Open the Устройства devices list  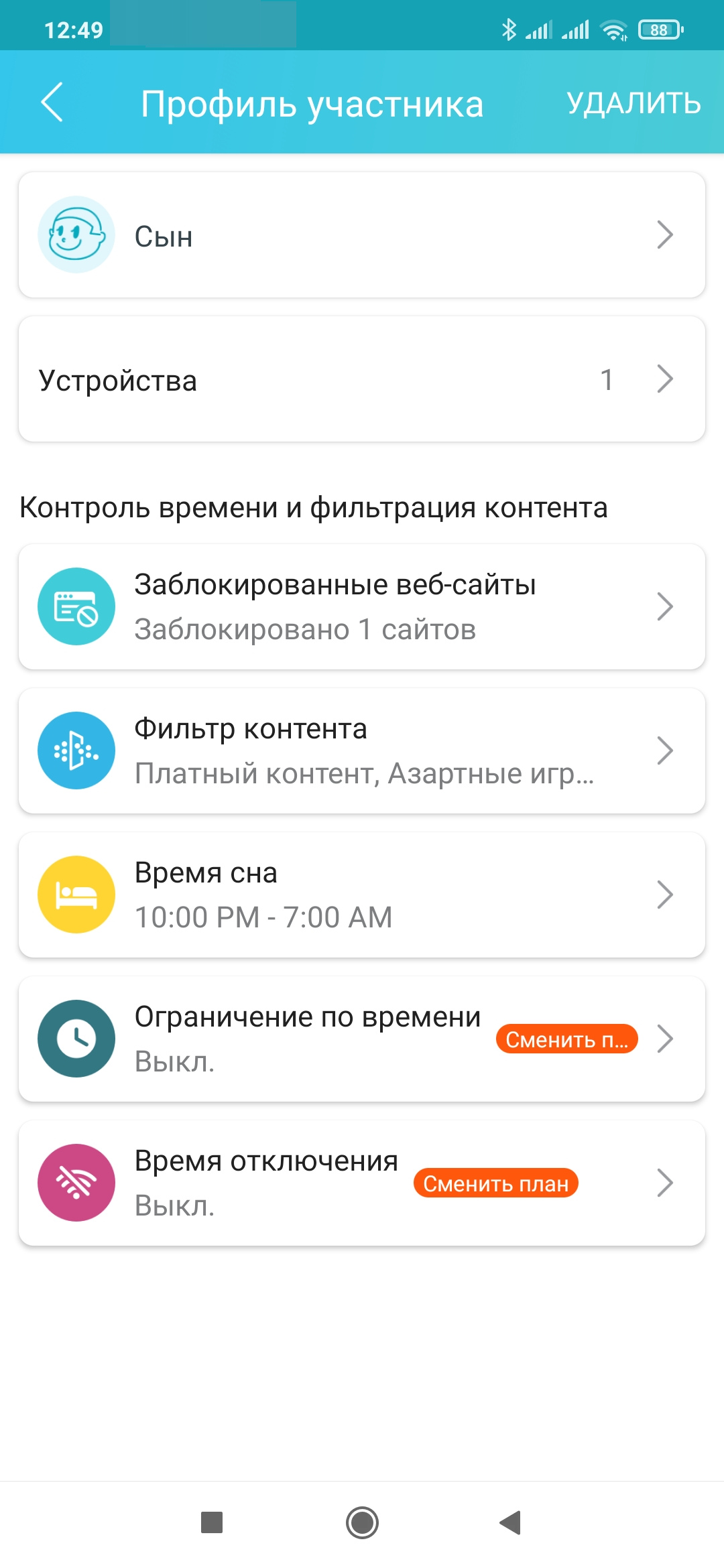point(362,379)
